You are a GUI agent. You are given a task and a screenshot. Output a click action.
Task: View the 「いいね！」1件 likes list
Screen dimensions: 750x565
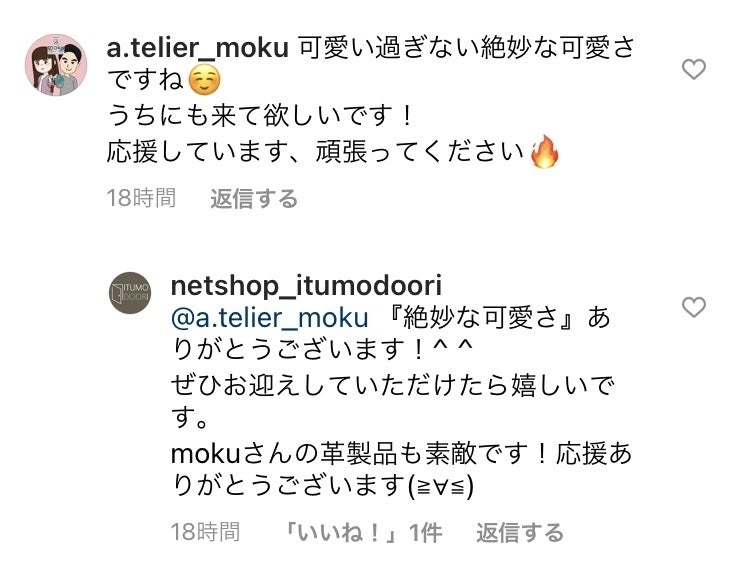(x=363, y=532)
